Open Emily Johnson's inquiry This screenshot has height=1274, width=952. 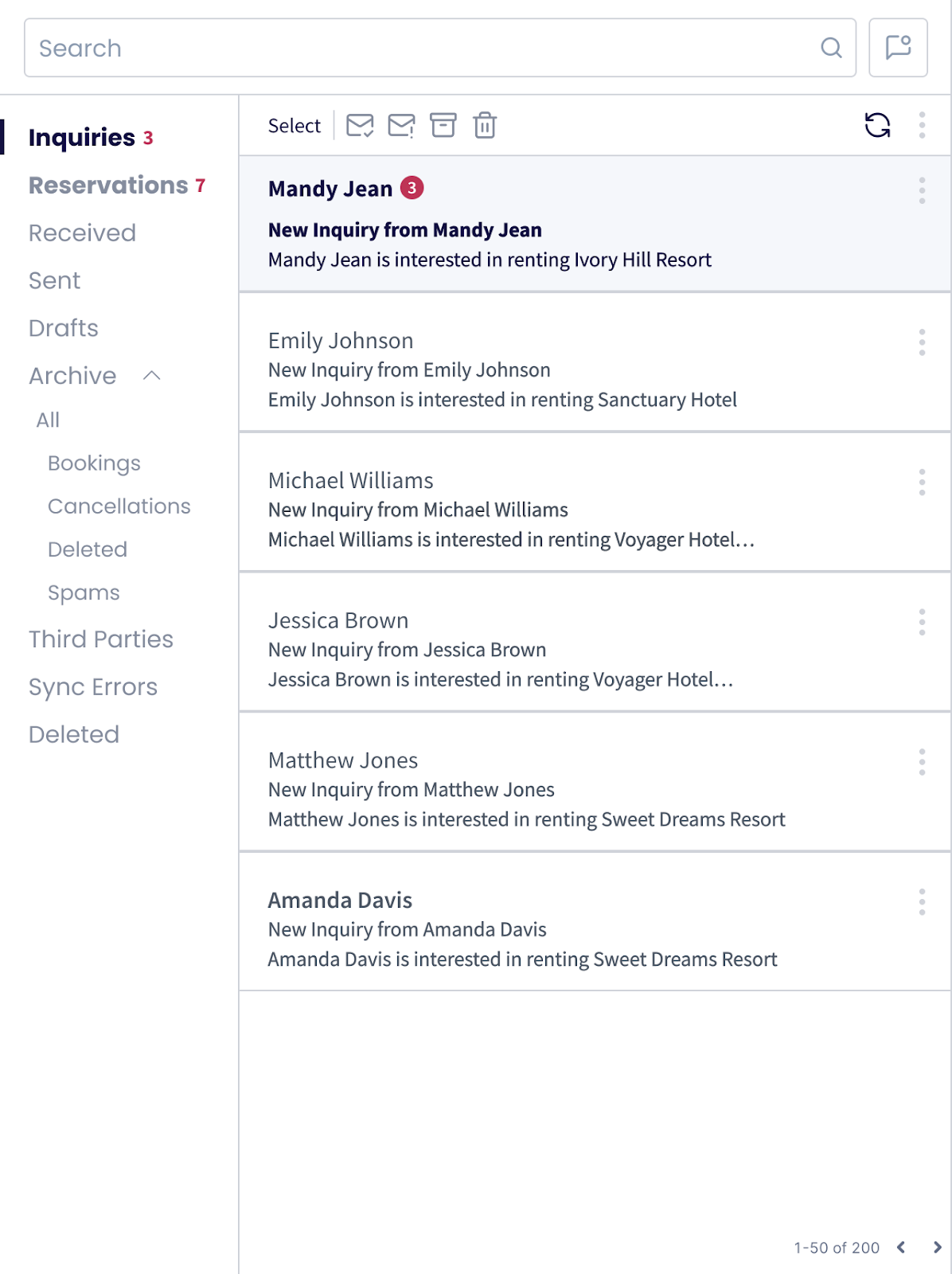pyautogui.click(x=557, y=370)
